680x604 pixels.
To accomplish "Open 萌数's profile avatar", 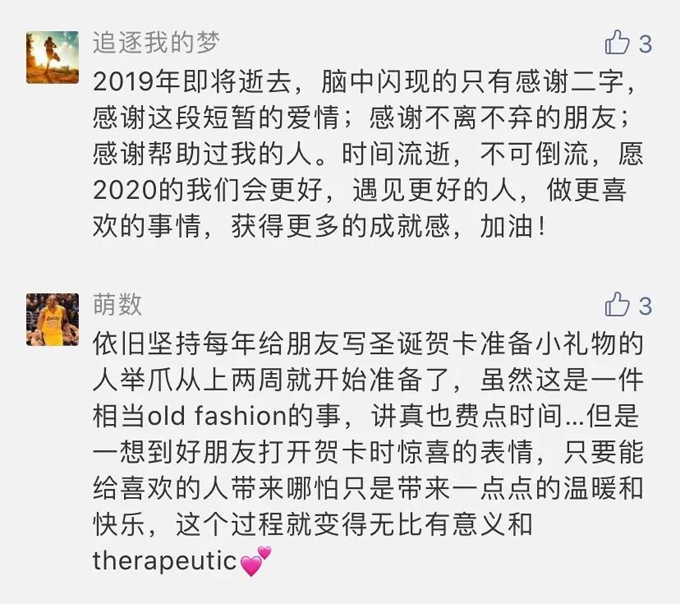I will 52,319.
